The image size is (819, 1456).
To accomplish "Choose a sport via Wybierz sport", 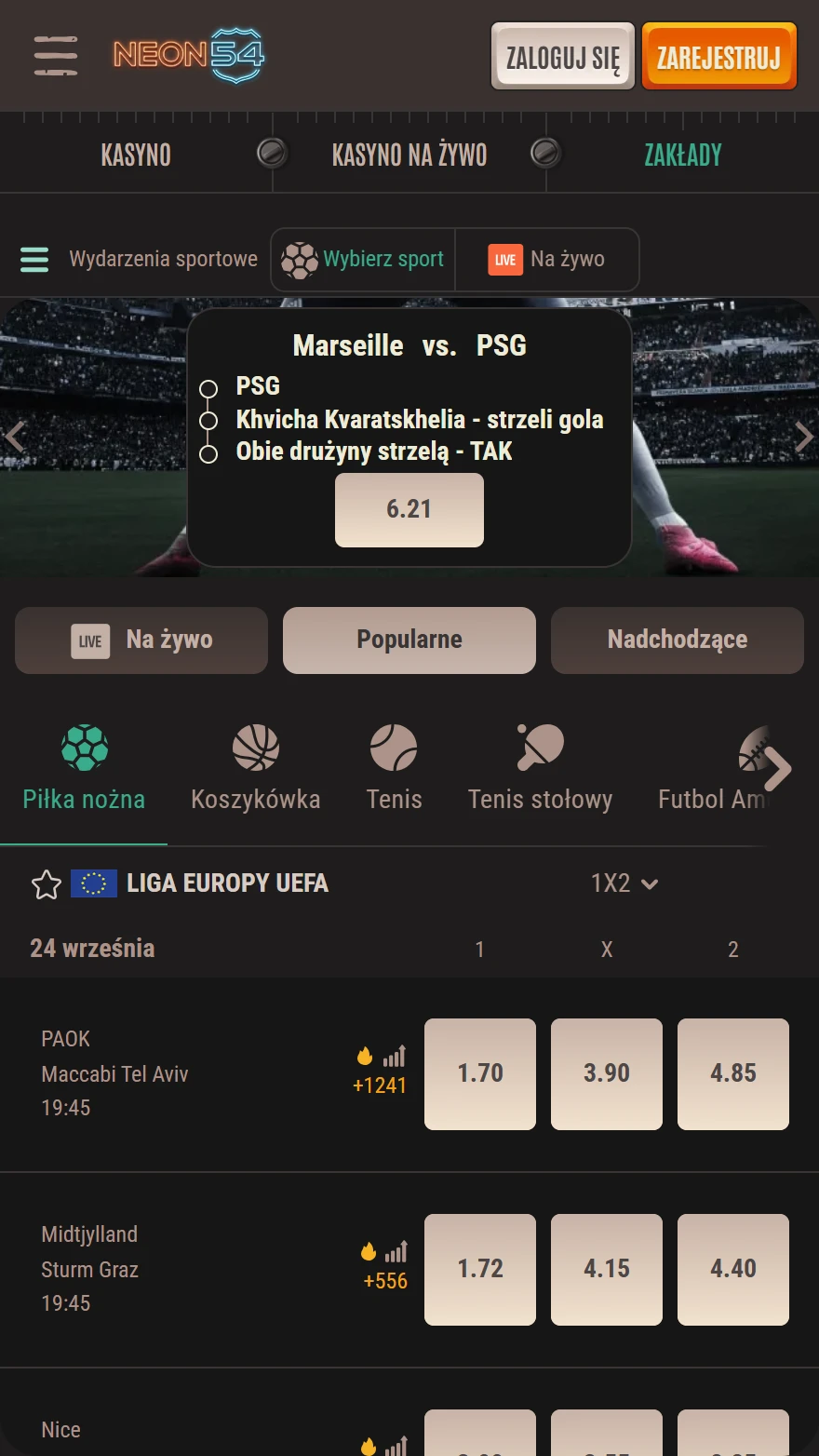I will point(363,260).
